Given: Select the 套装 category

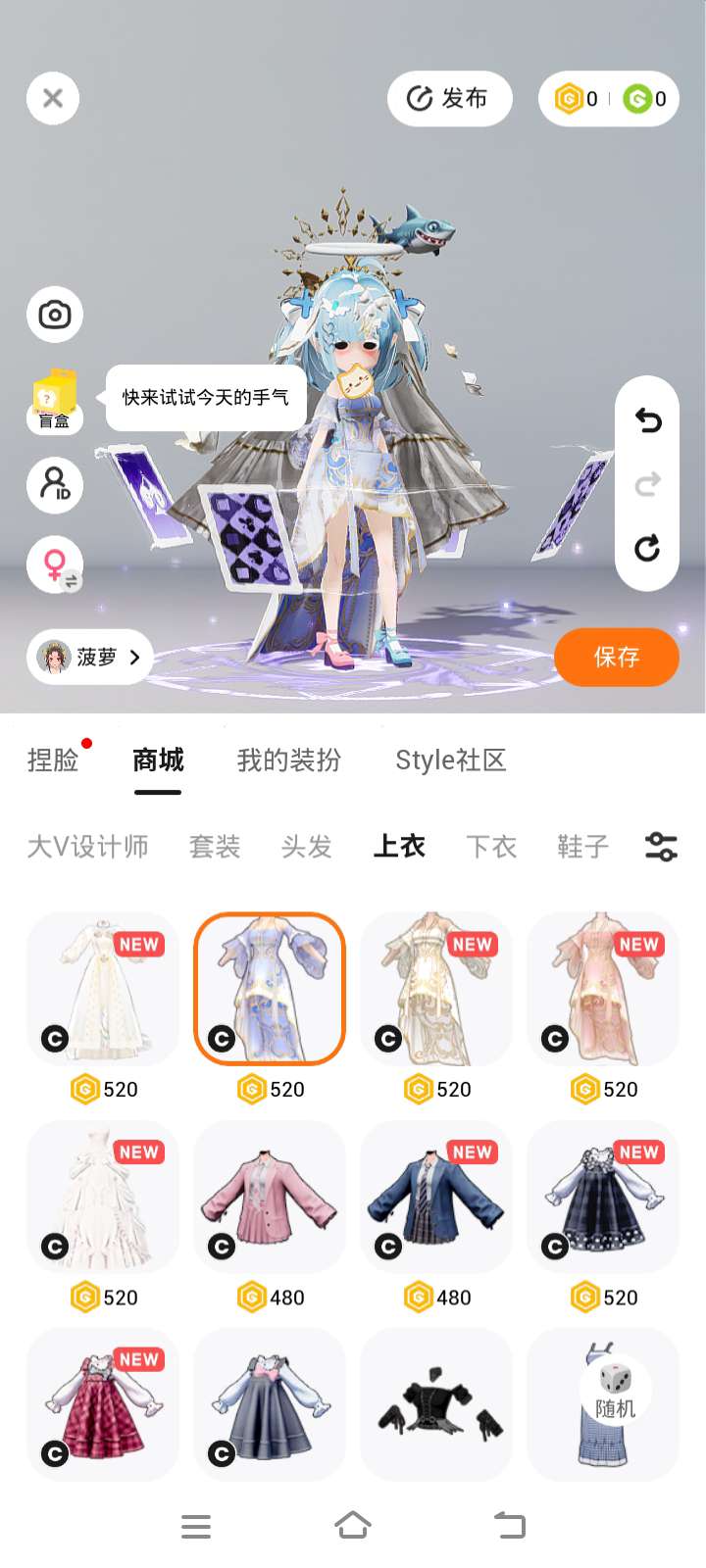Looking at the screenshot, I should click(215, 847).
